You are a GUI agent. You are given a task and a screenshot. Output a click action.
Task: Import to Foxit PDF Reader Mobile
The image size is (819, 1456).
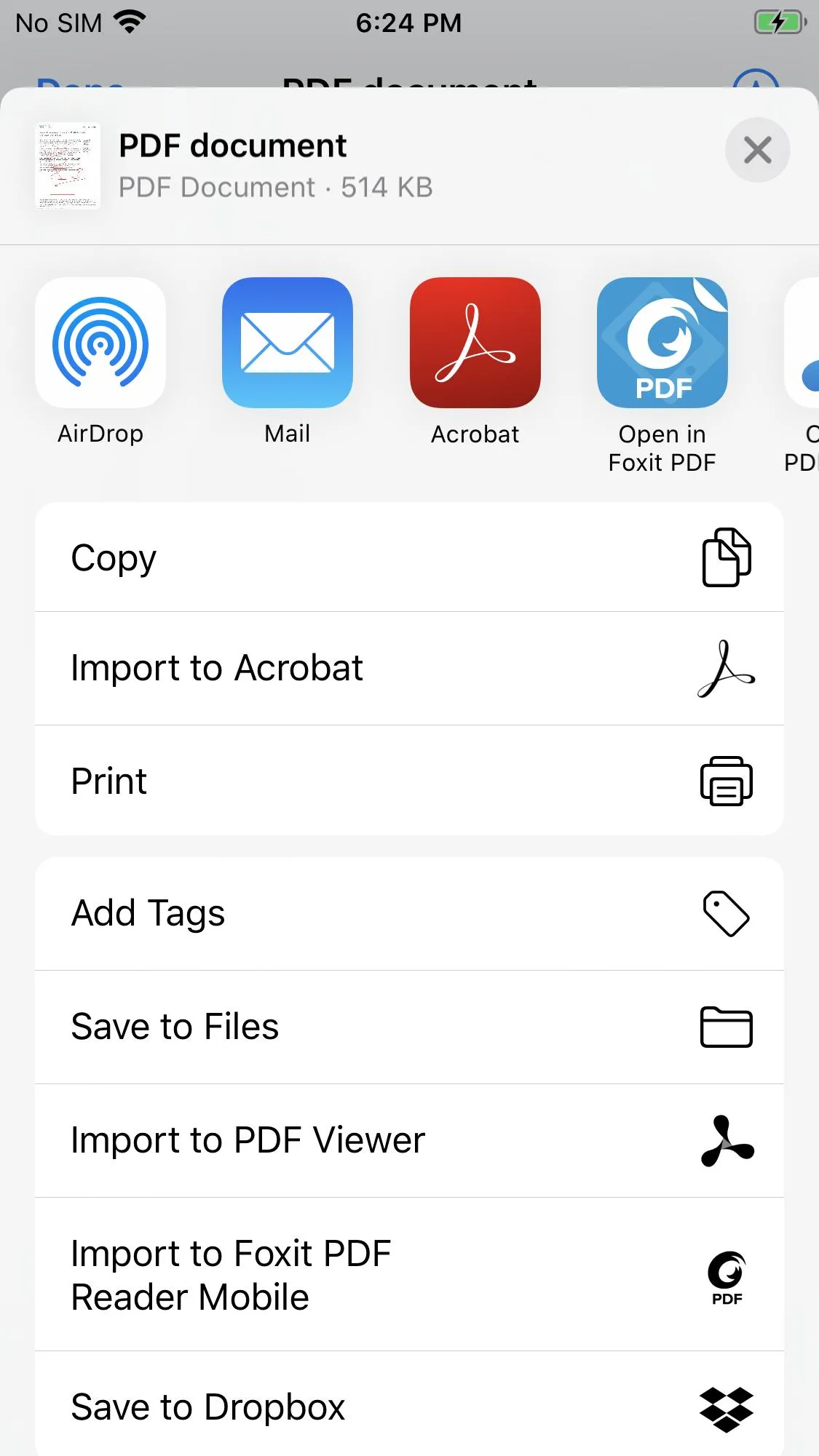click(x=409, y=1275)
